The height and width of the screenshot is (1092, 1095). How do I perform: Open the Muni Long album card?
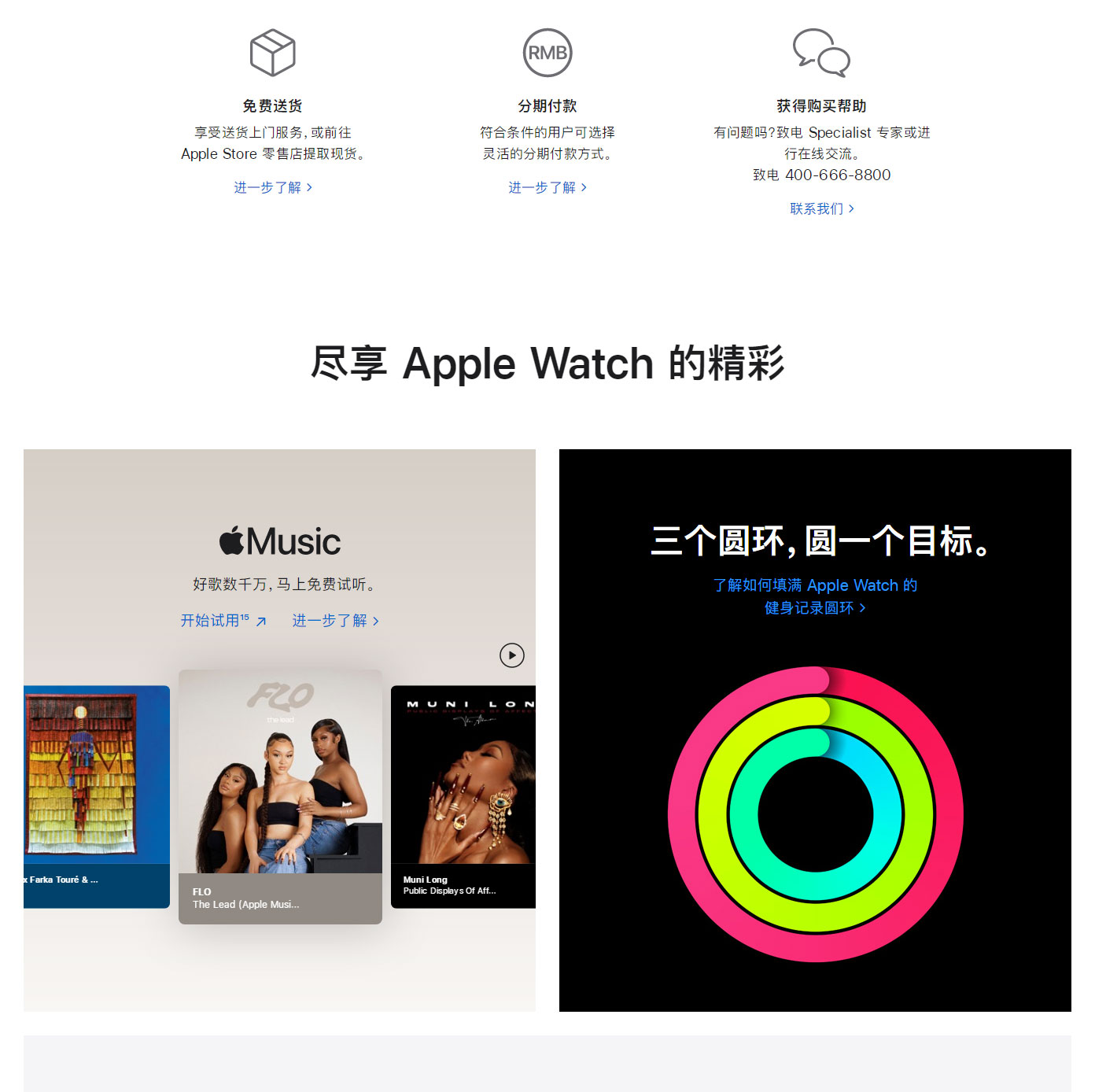[x=463, y=796]
